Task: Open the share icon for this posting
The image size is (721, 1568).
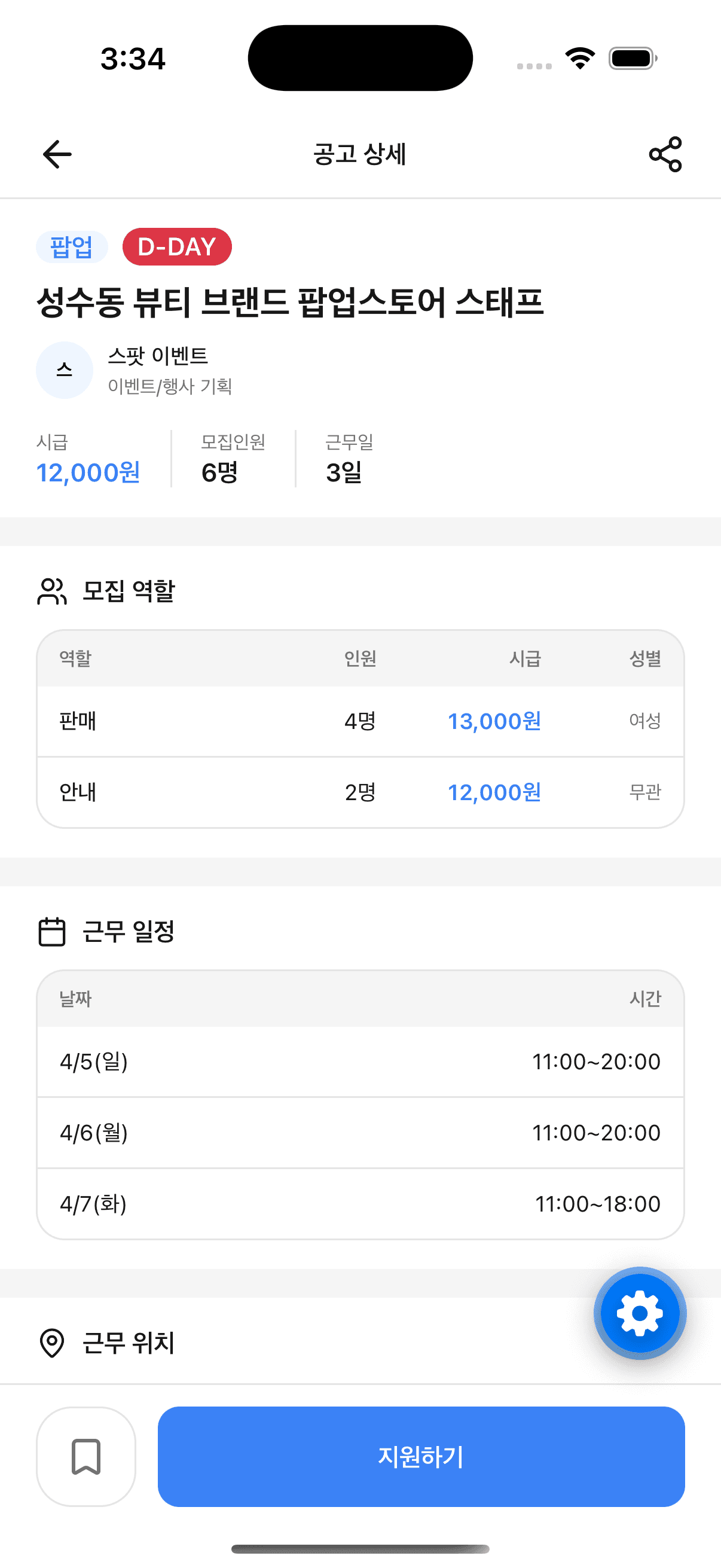Action: coord(664,155)
